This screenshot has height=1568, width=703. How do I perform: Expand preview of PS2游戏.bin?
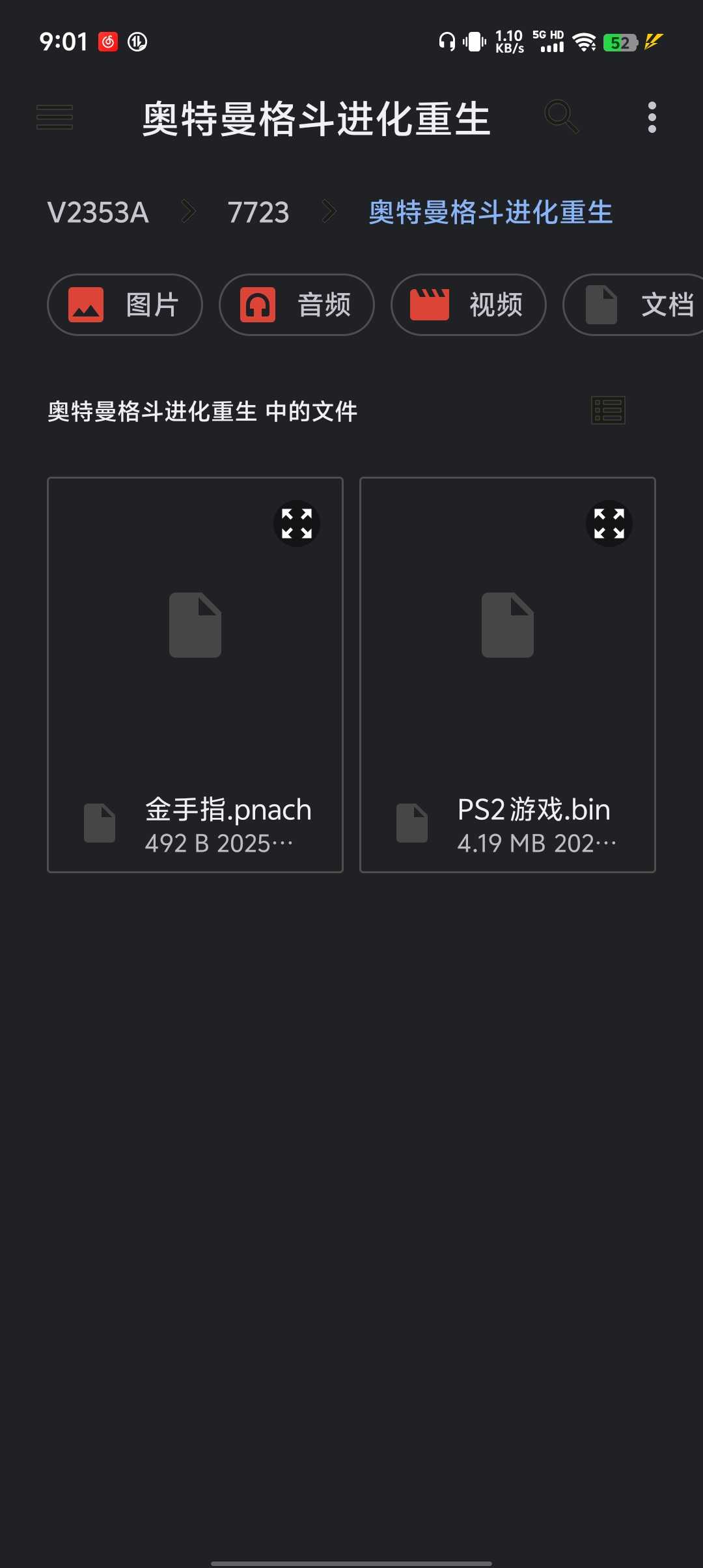(609, 524)
